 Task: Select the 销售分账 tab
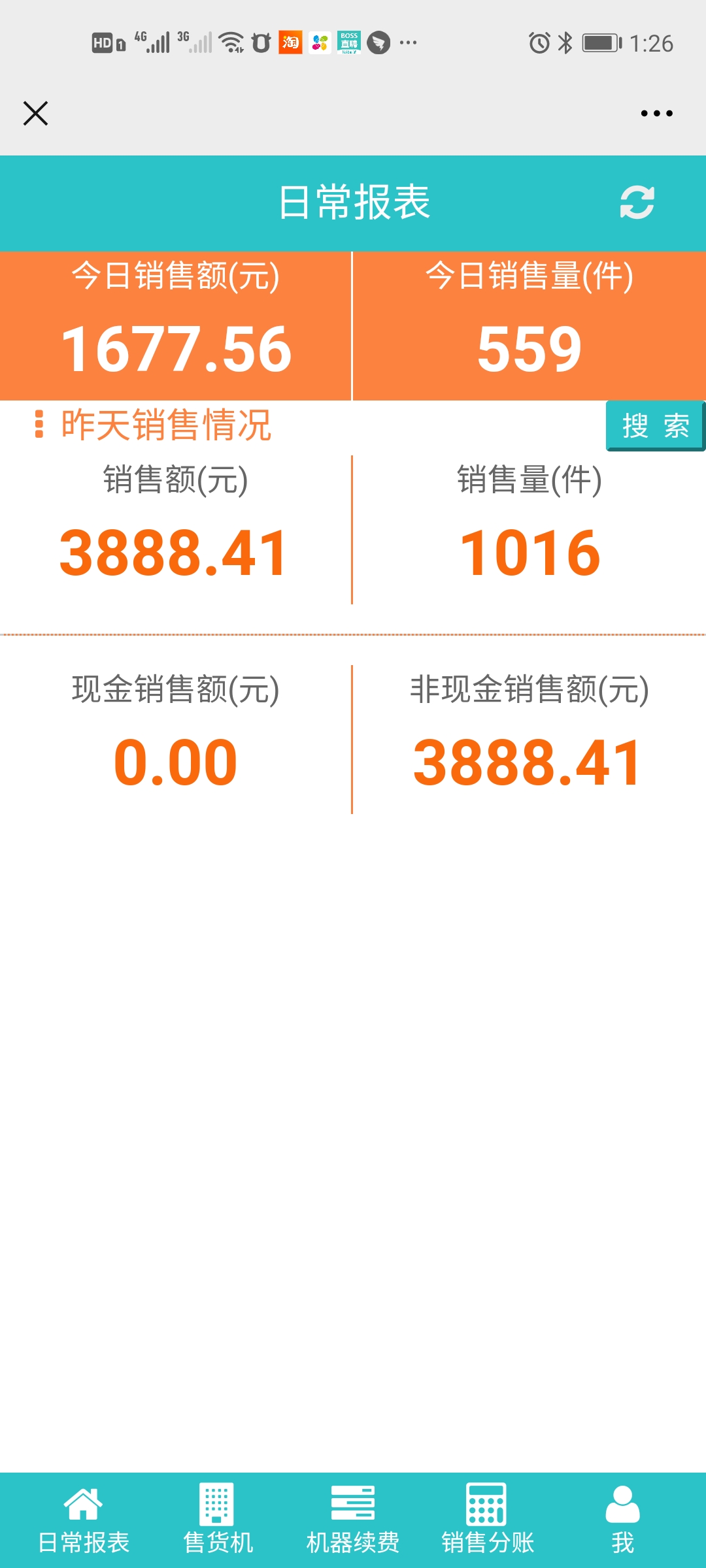tap(488, 1520)
